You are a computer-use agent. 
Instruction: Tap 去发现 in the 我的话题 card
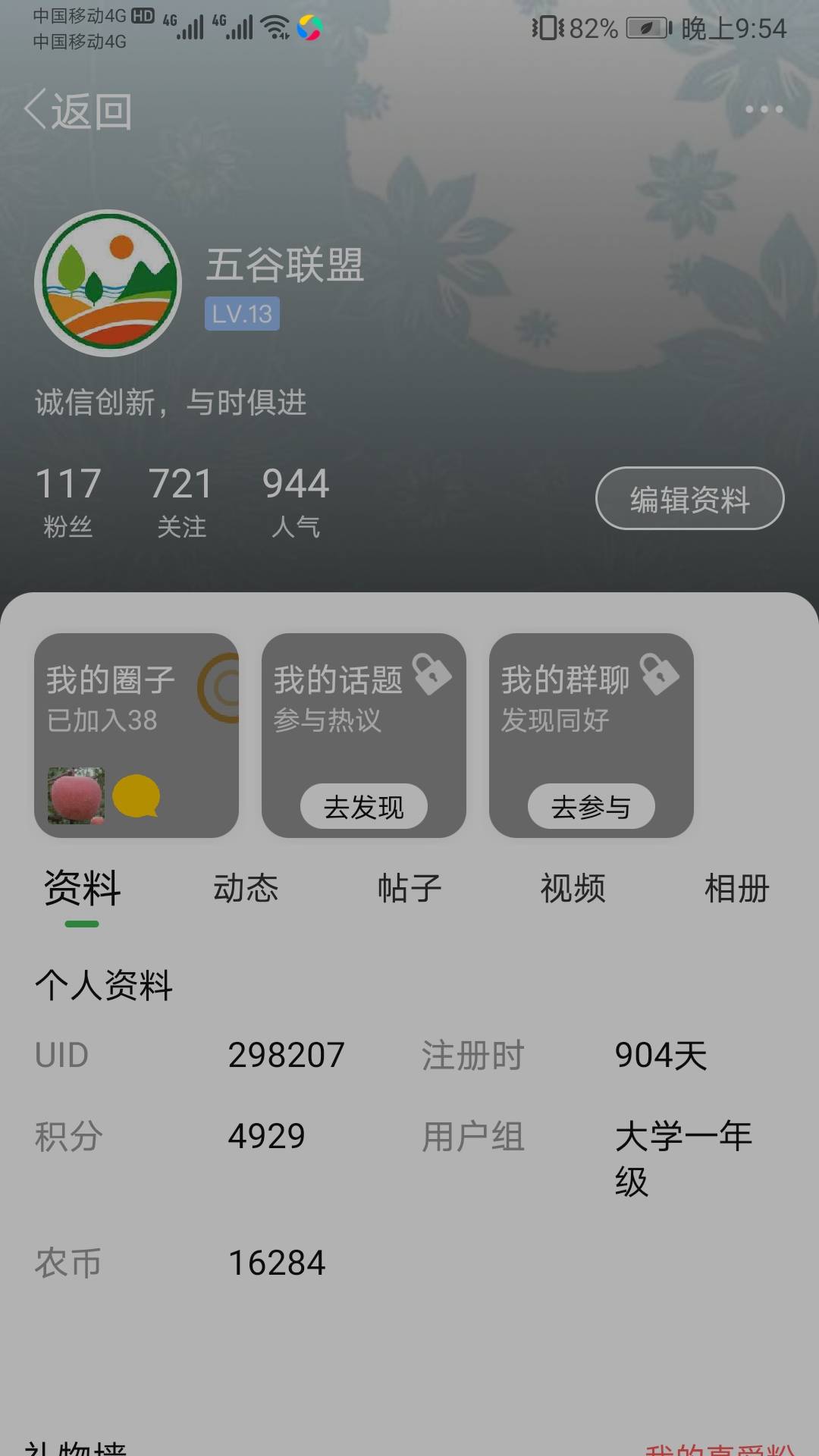pos(364,806)
